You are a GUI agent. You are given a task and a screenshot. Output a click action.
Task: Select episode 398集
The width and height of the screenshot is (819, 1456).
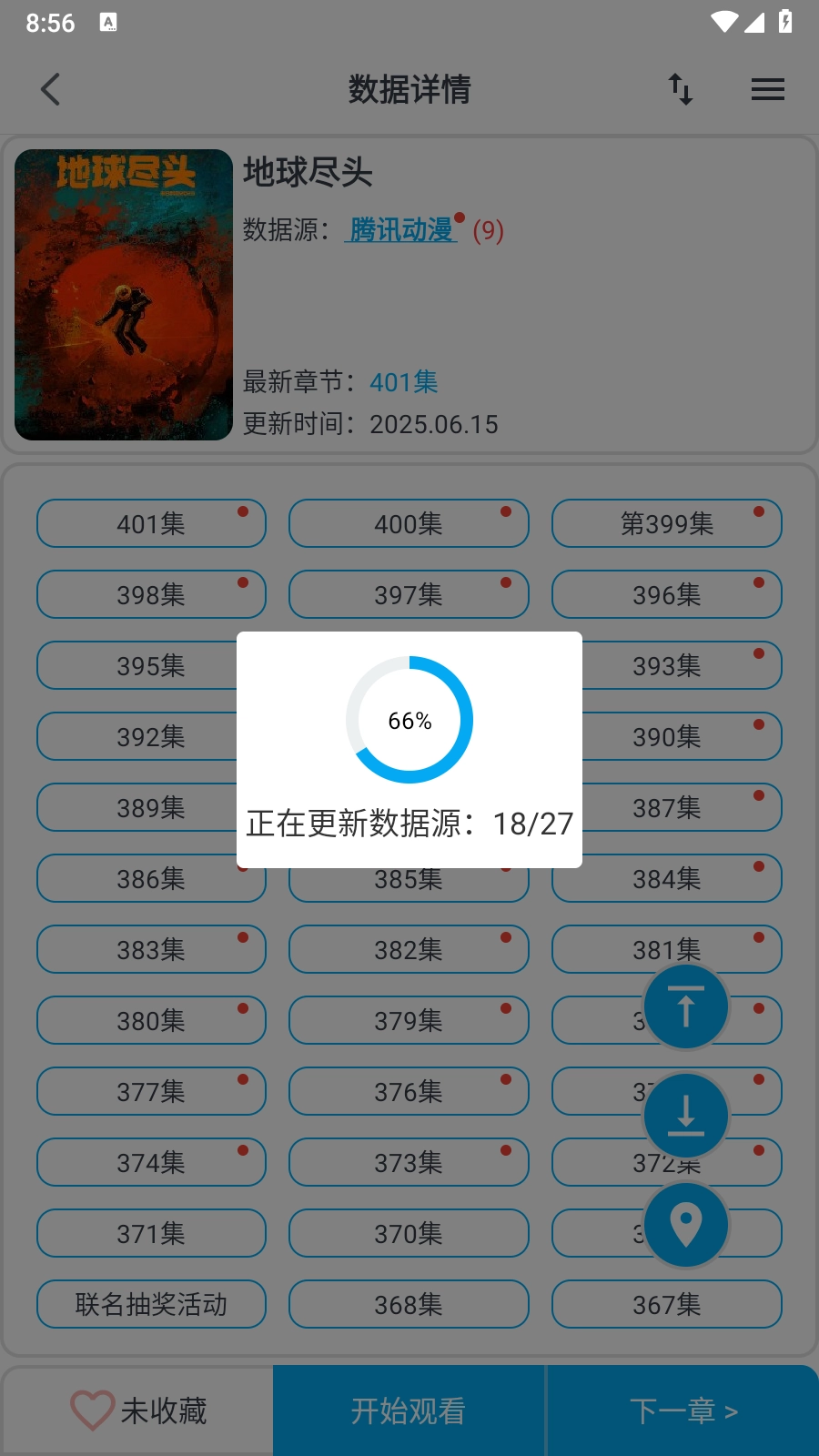[151, 594]
